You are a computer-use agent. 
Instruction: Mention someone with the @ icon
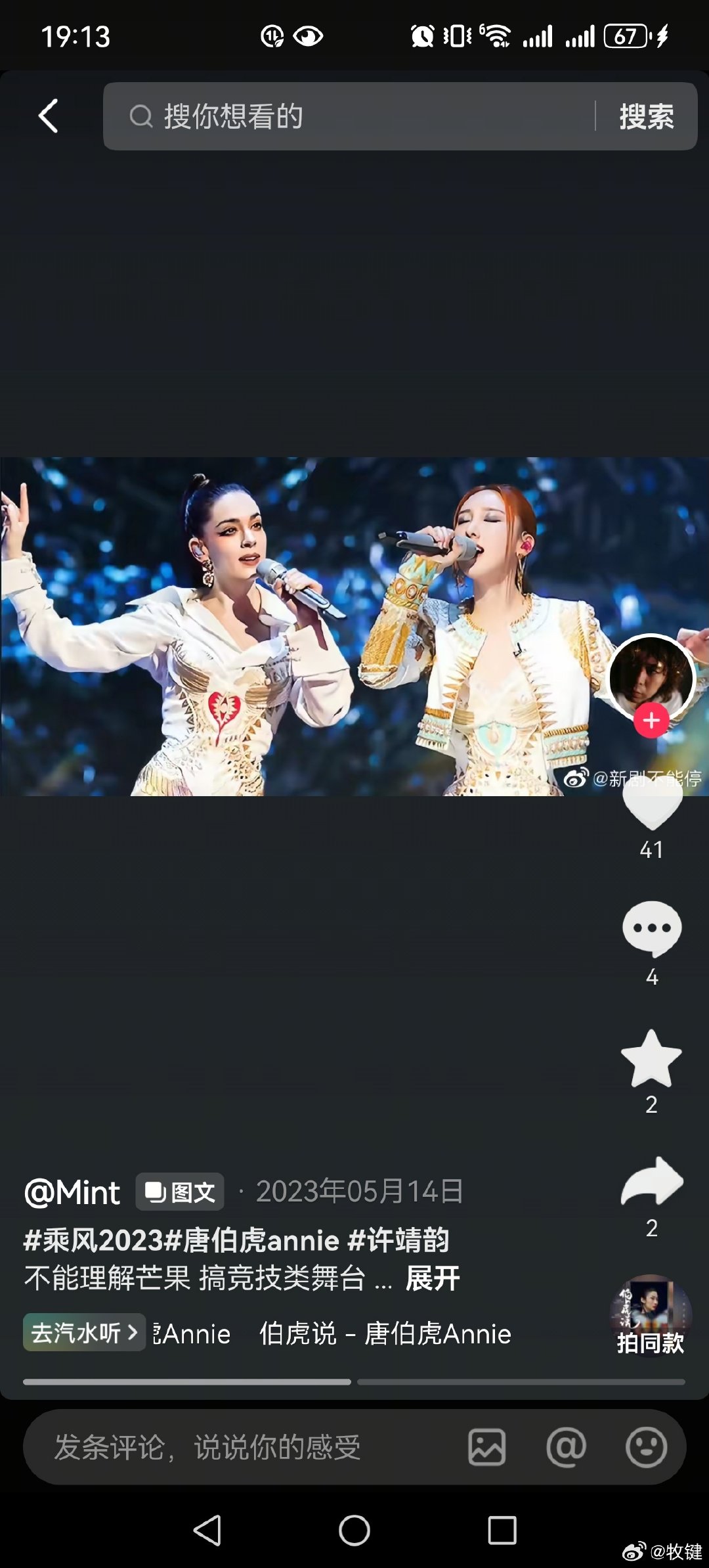pos(566,1447)
